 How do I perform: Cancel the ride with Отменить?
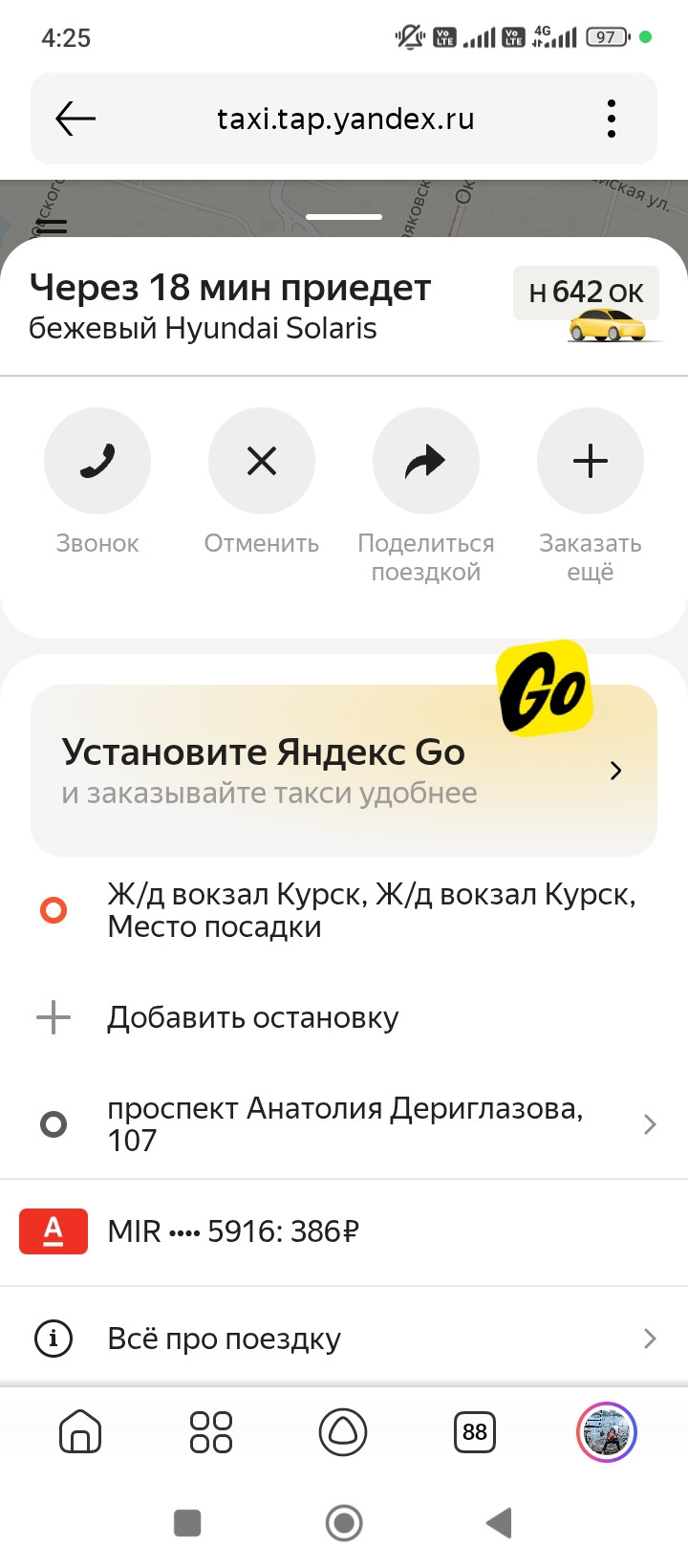(262, 462)
